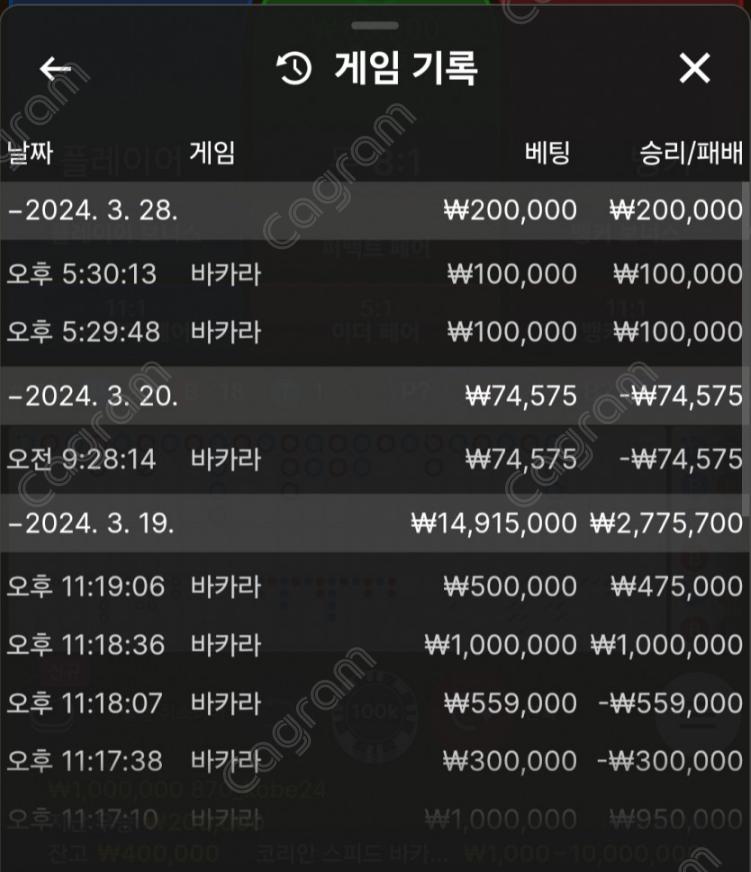Open the 오후 11:19:06 바카라 record

[375, 586]
